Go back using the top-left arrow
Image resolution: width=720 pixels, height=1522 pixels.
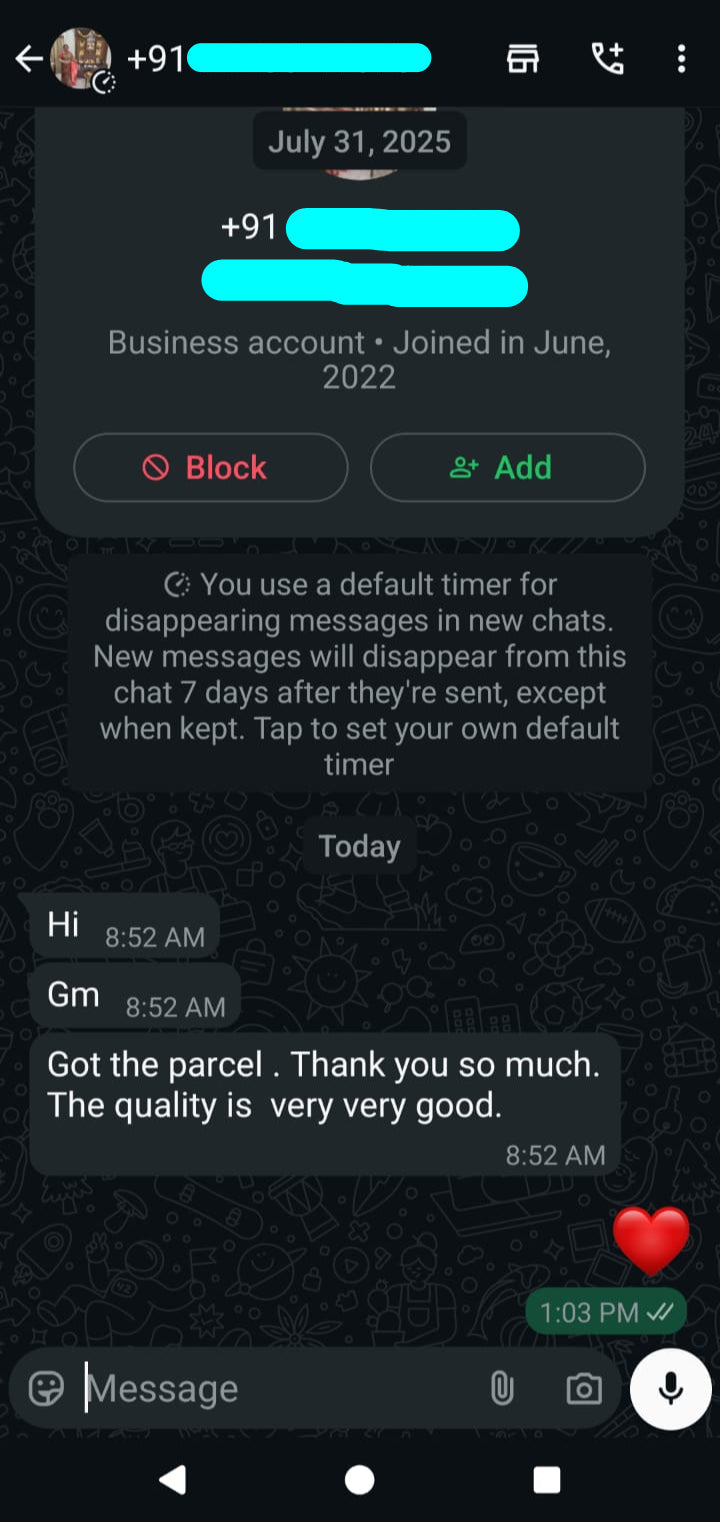point(29,60)
